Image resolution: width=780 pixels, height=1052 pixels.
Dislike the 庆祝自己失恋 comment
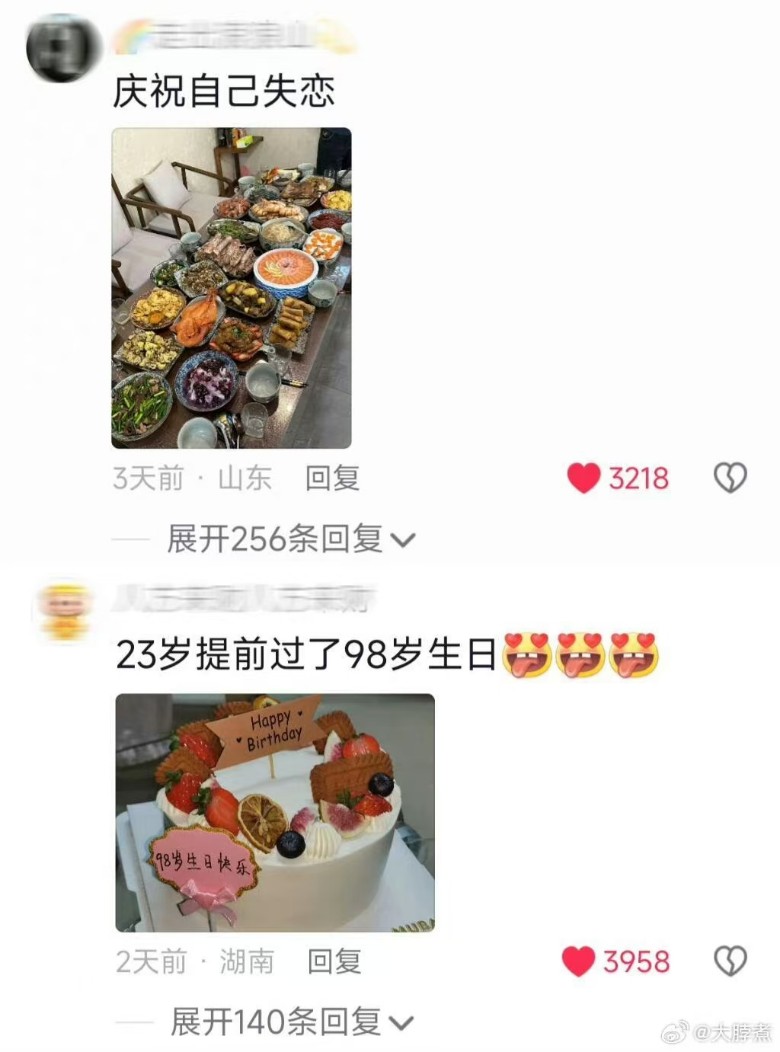click(730, 479)
